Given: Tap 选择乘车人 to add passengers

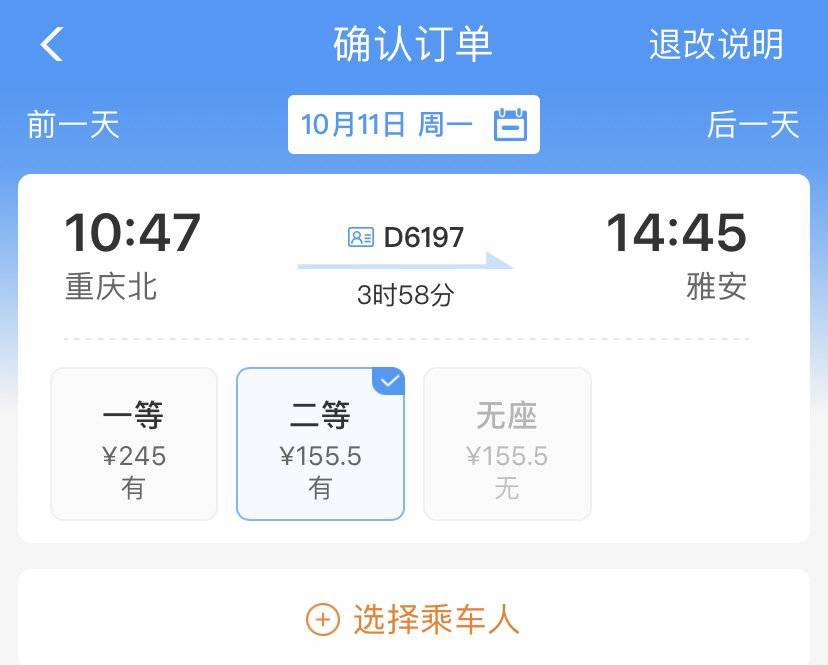Looking at the screenshot, I should (x=413, y=620).
